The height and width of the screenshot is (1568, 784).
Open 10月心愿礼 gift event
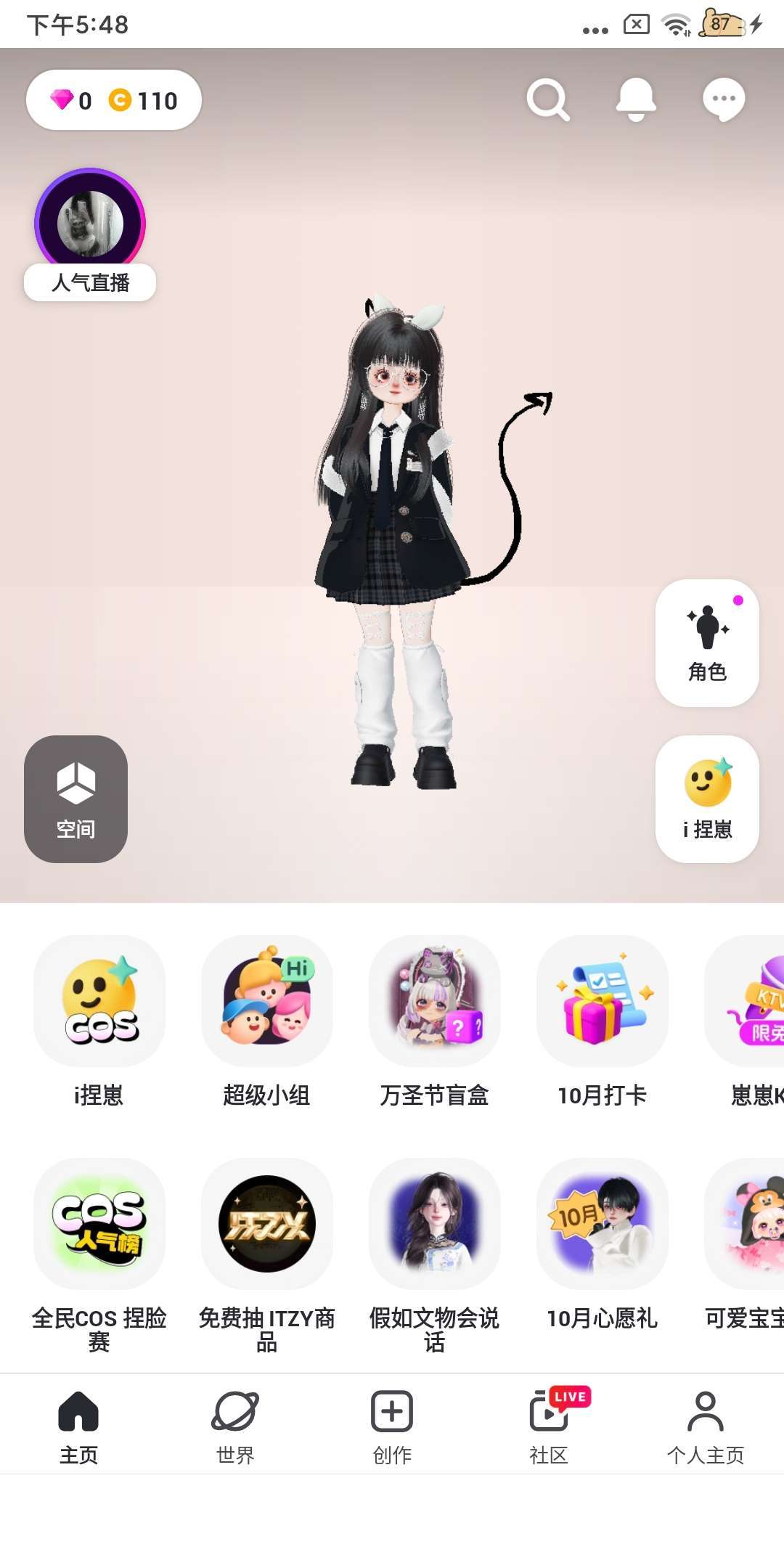602,1225
